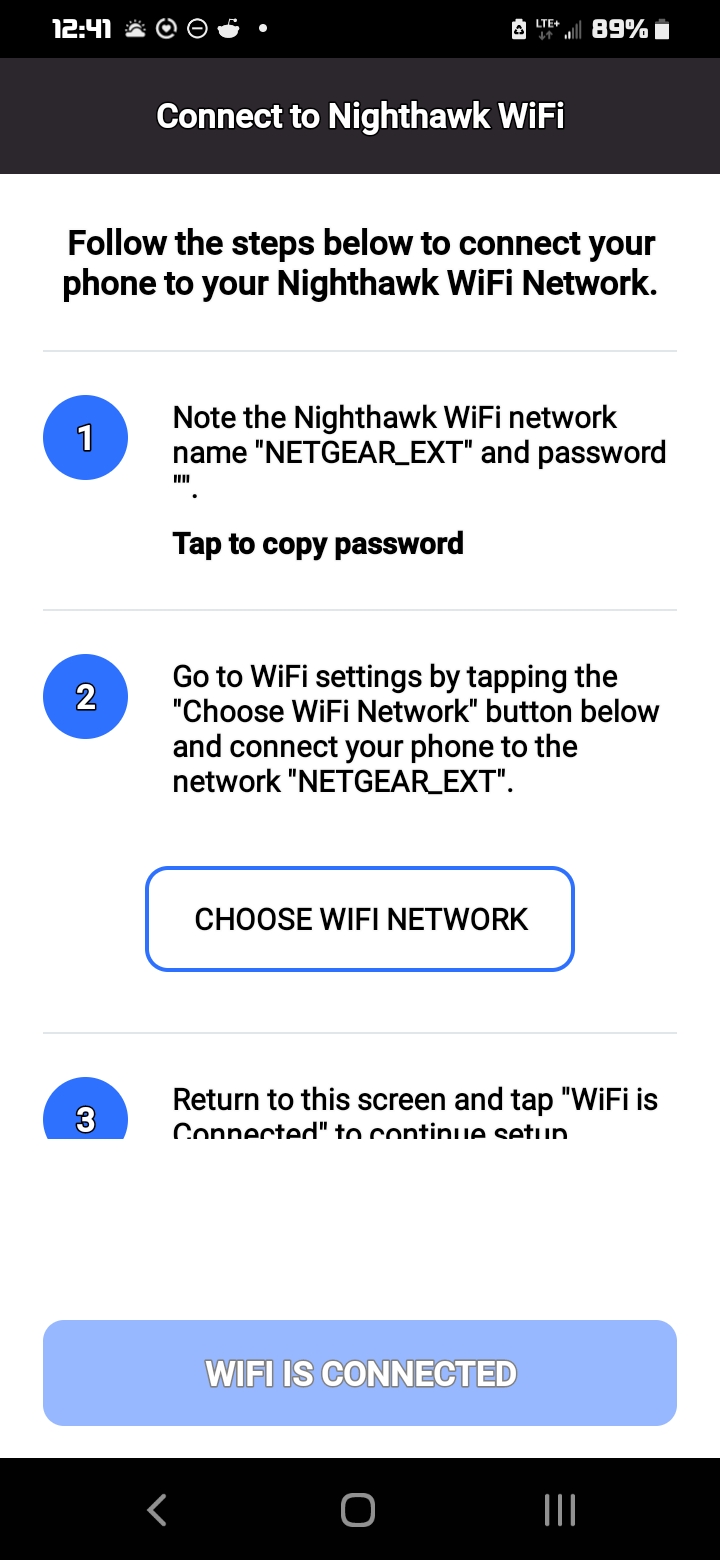Tap the battery icon in status bar
Screen dimensions: 720x1560
click(x=661, y=28)
